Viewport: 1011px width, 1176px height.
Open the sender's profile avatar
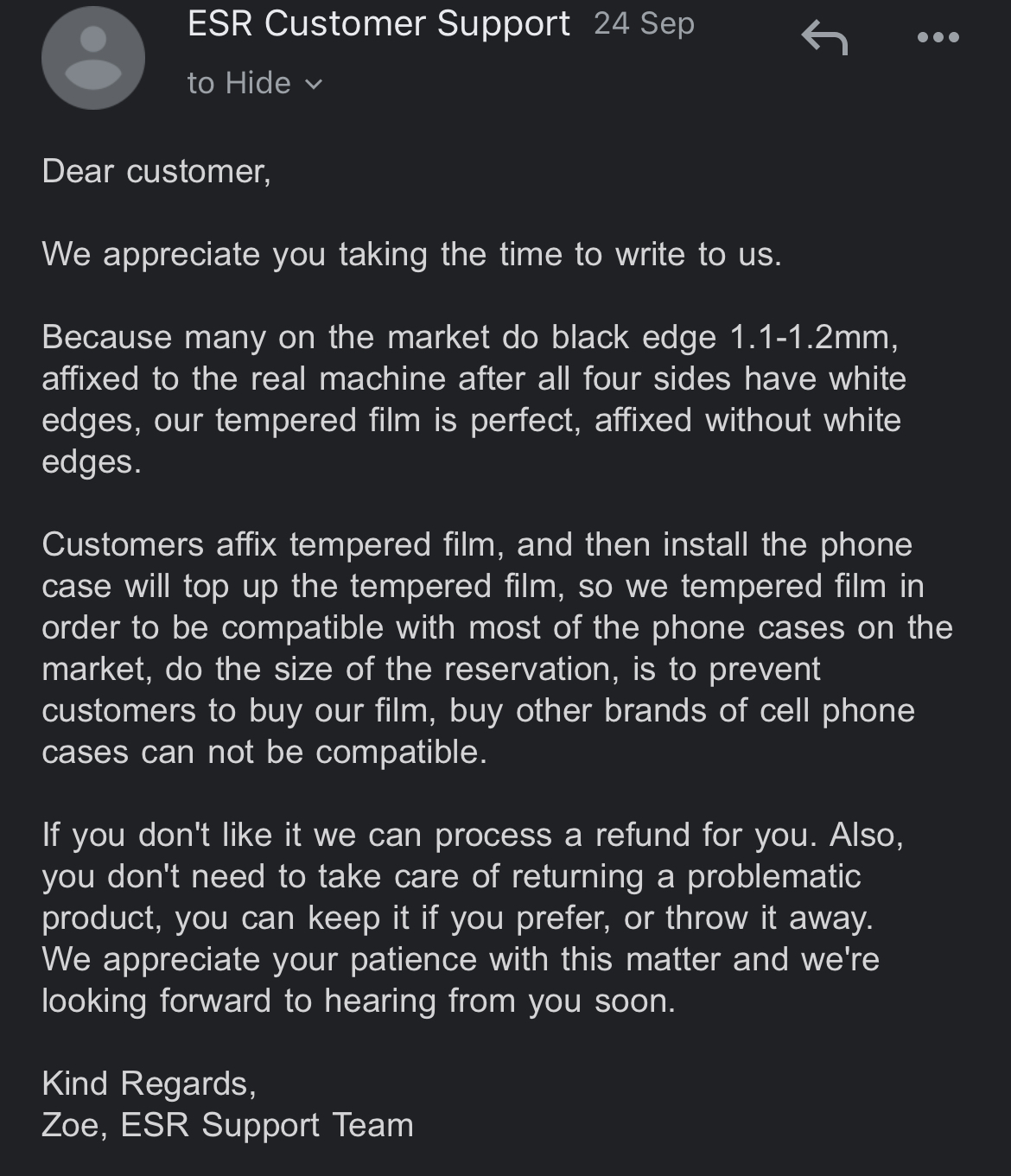pos(93,58)
